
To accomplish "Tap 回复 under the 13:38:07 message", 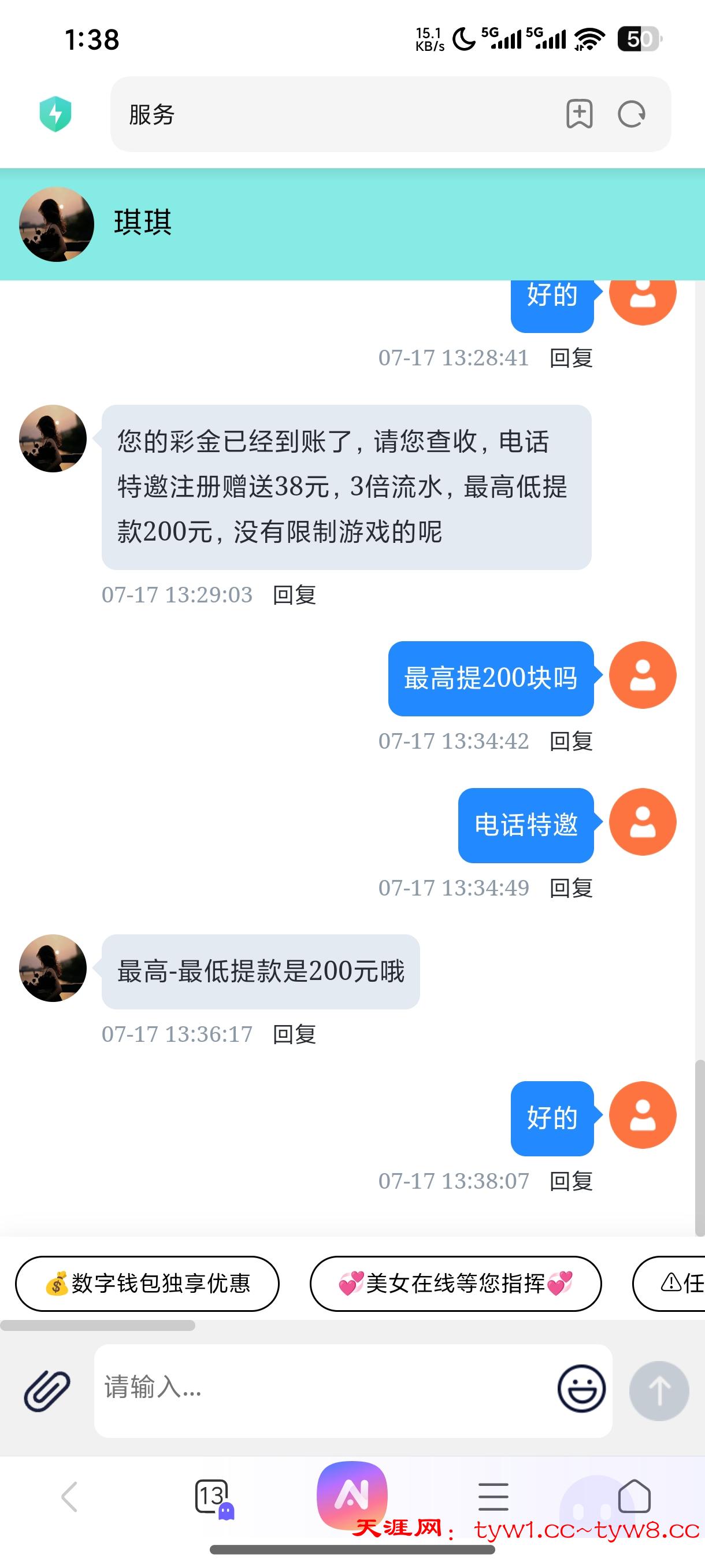I will [x=570, y=1181].
